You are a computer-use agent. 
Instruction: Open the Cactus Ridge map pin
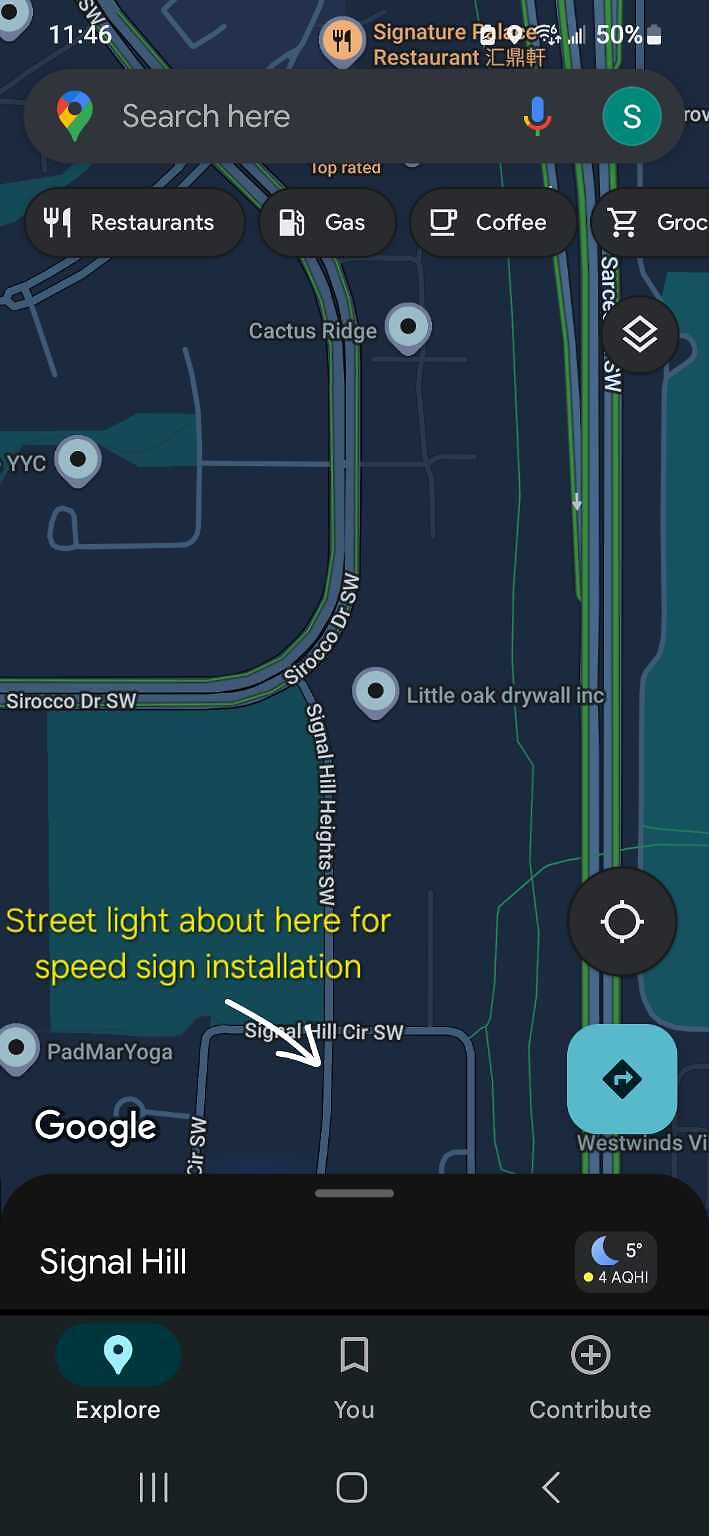tap(408, 328)
